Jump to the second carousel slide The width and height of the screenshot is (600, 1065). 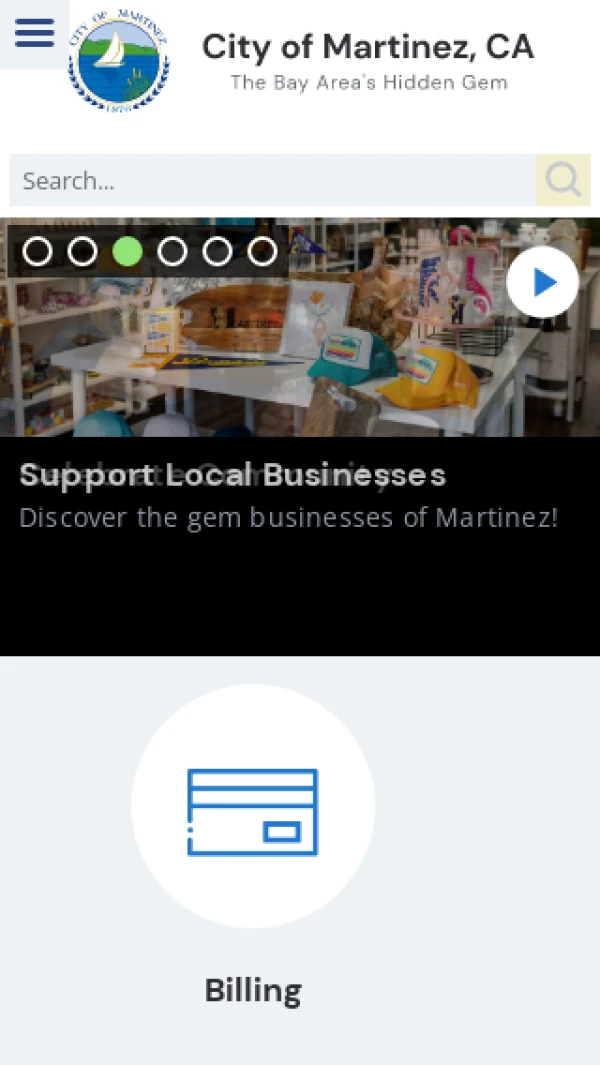point(82,252)
